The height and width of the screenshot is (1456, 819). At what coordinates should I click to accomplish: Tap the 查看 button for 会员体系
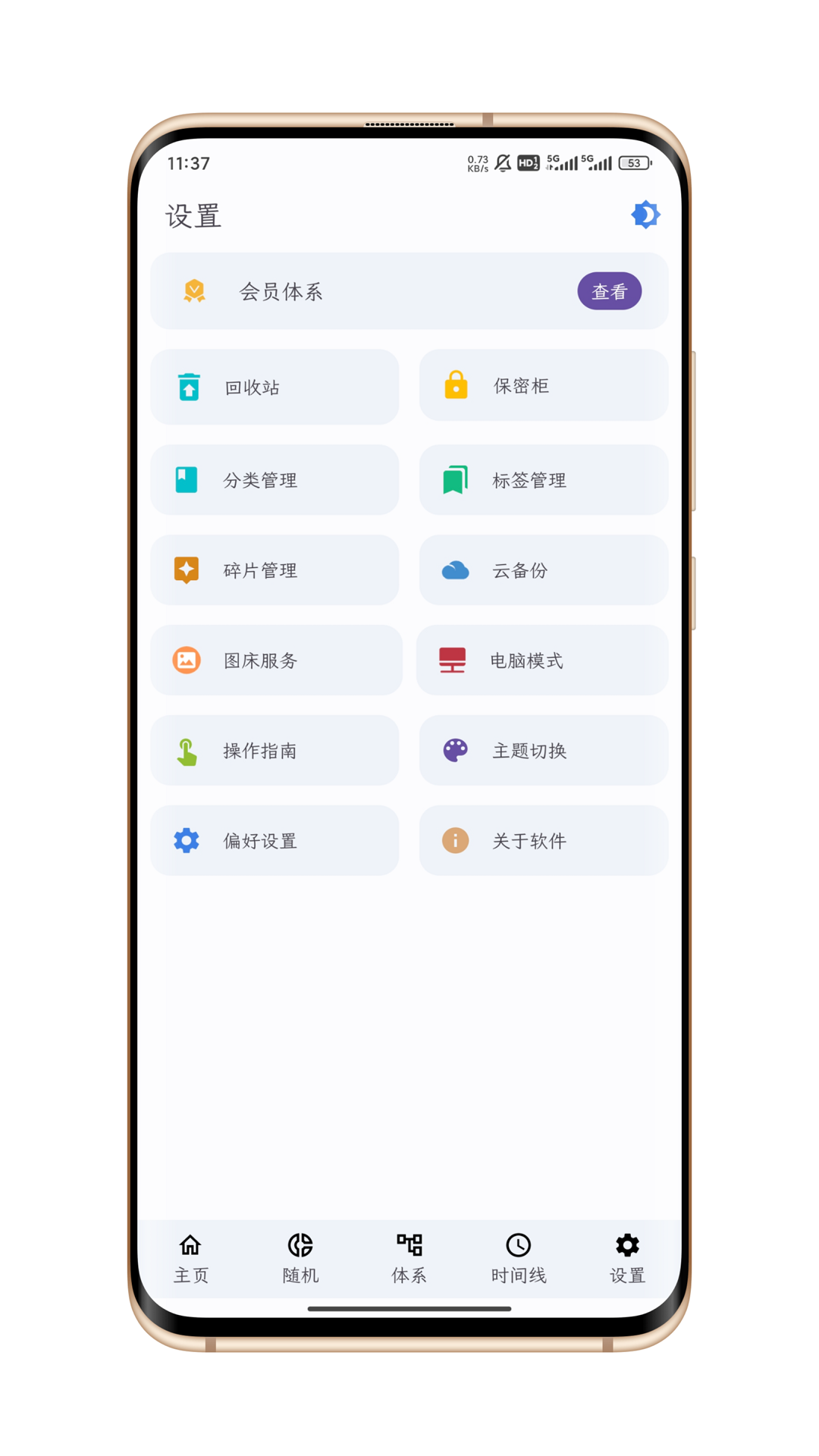coord(609,291)
